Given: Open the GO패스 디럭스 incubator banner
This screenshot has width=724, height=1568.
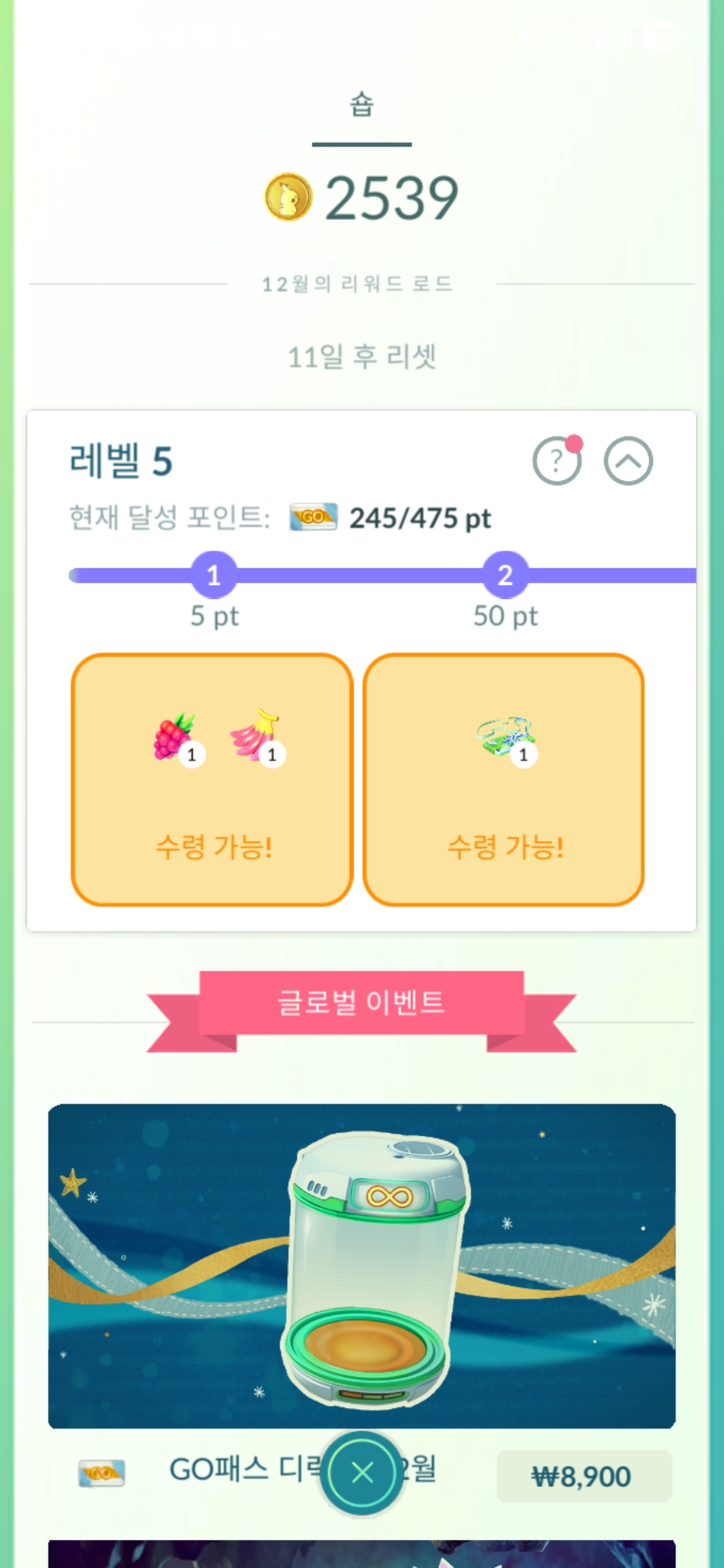Looking at the screenshot, I should pyautogui.click(x=362, y=1265).
